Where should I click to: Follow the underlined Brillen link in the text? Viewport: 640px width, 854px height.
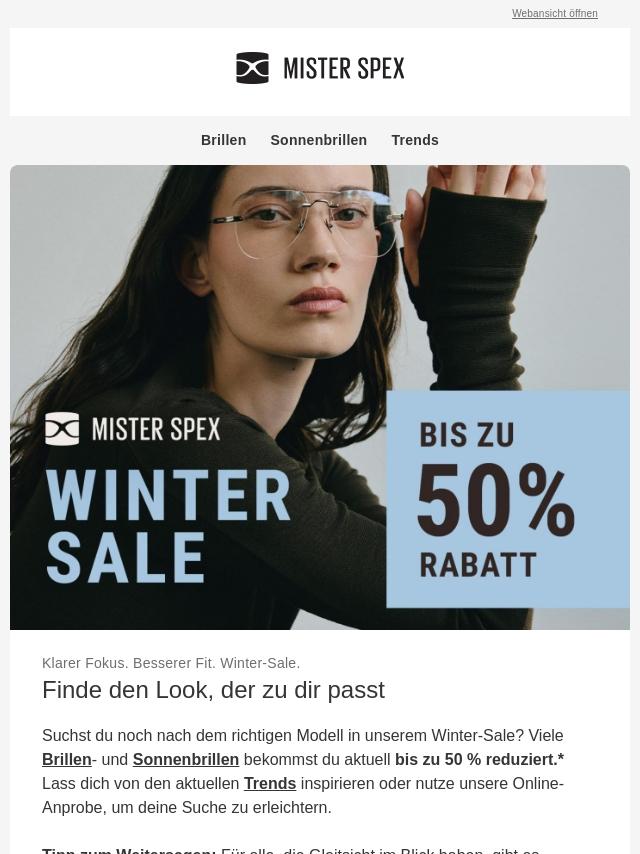coord(66,759)
